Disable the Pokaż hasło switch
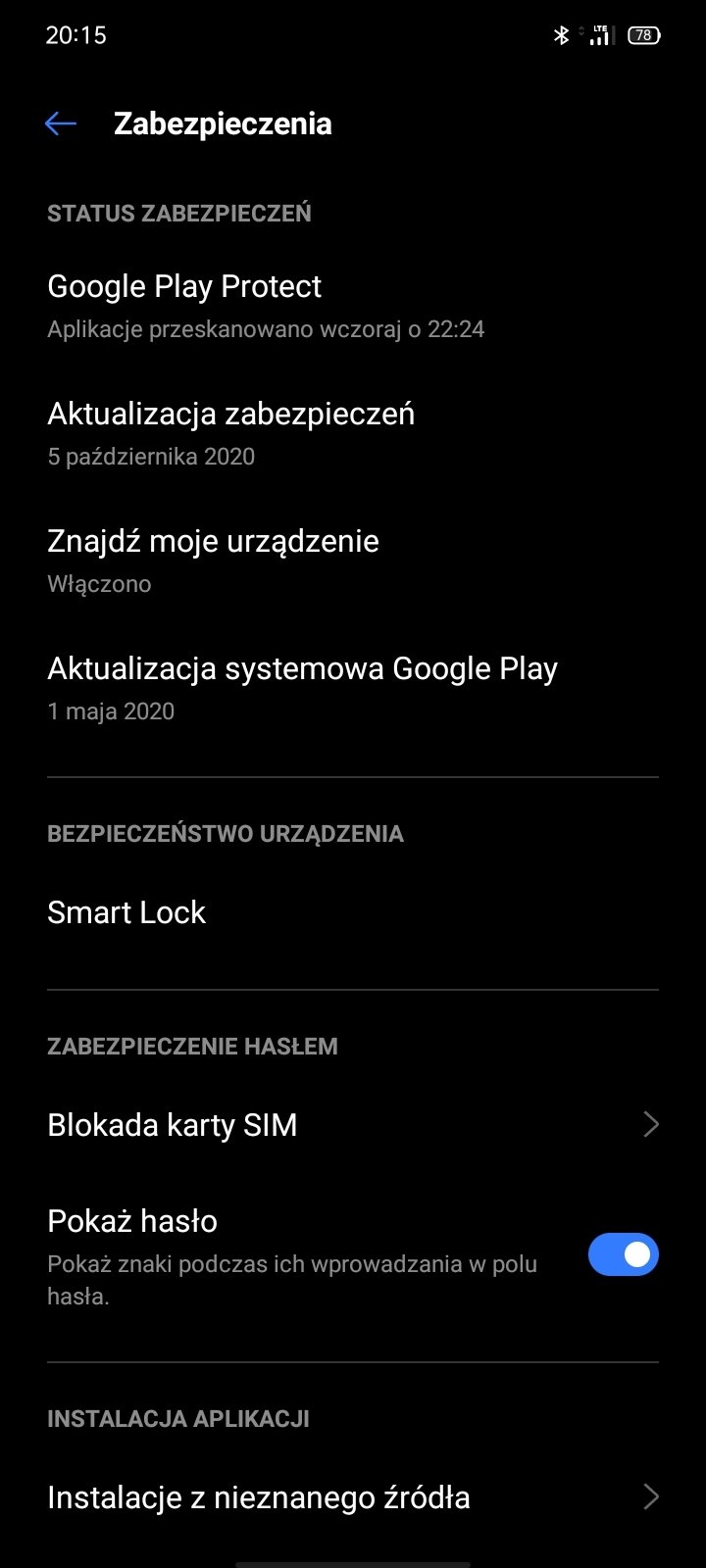This screenshot has height=1568, width=706. tap(623, 1254)
